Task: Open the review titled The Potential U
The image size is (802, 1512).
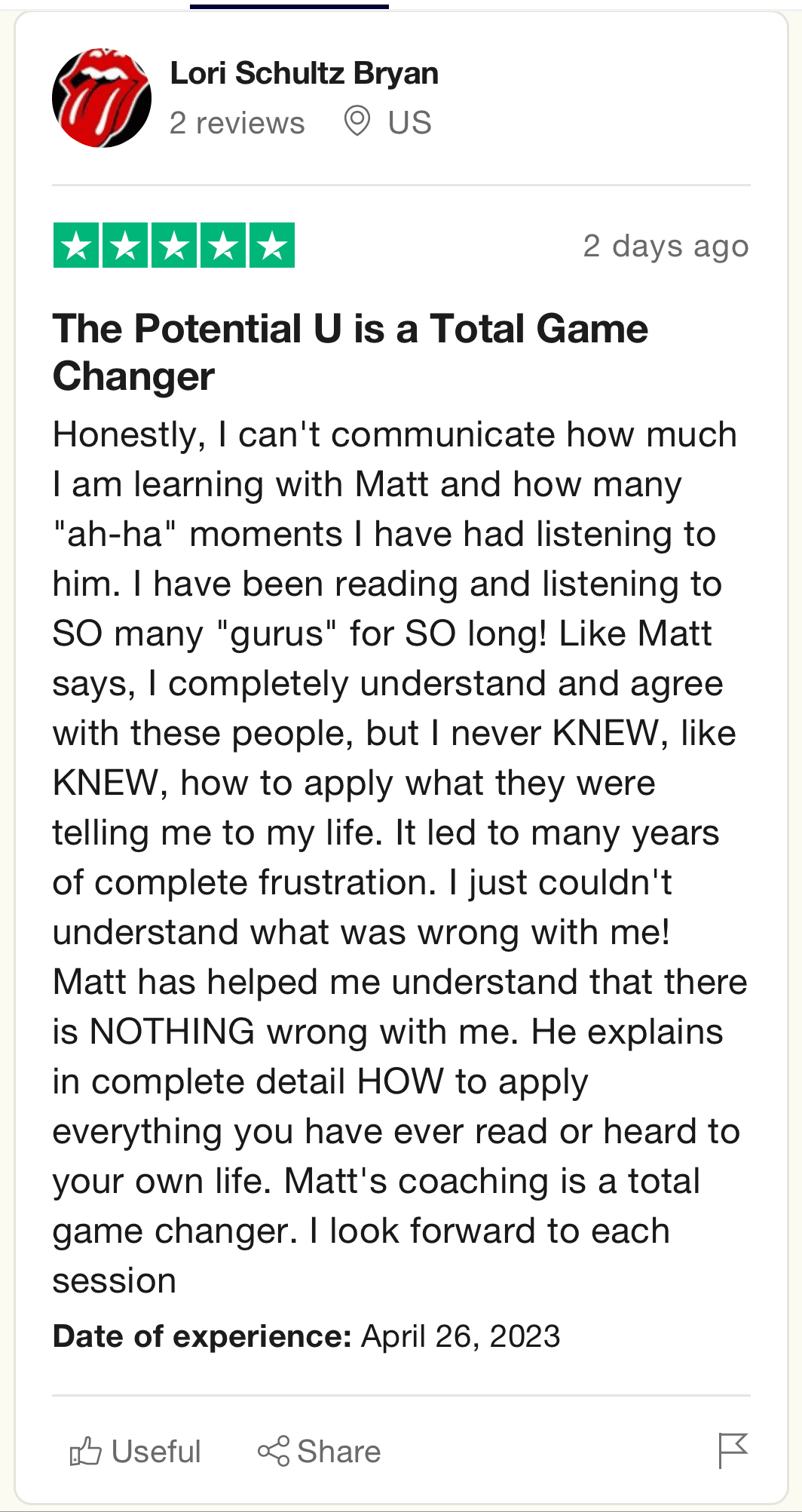Action: pyautogui.click(x=350, y=352)
